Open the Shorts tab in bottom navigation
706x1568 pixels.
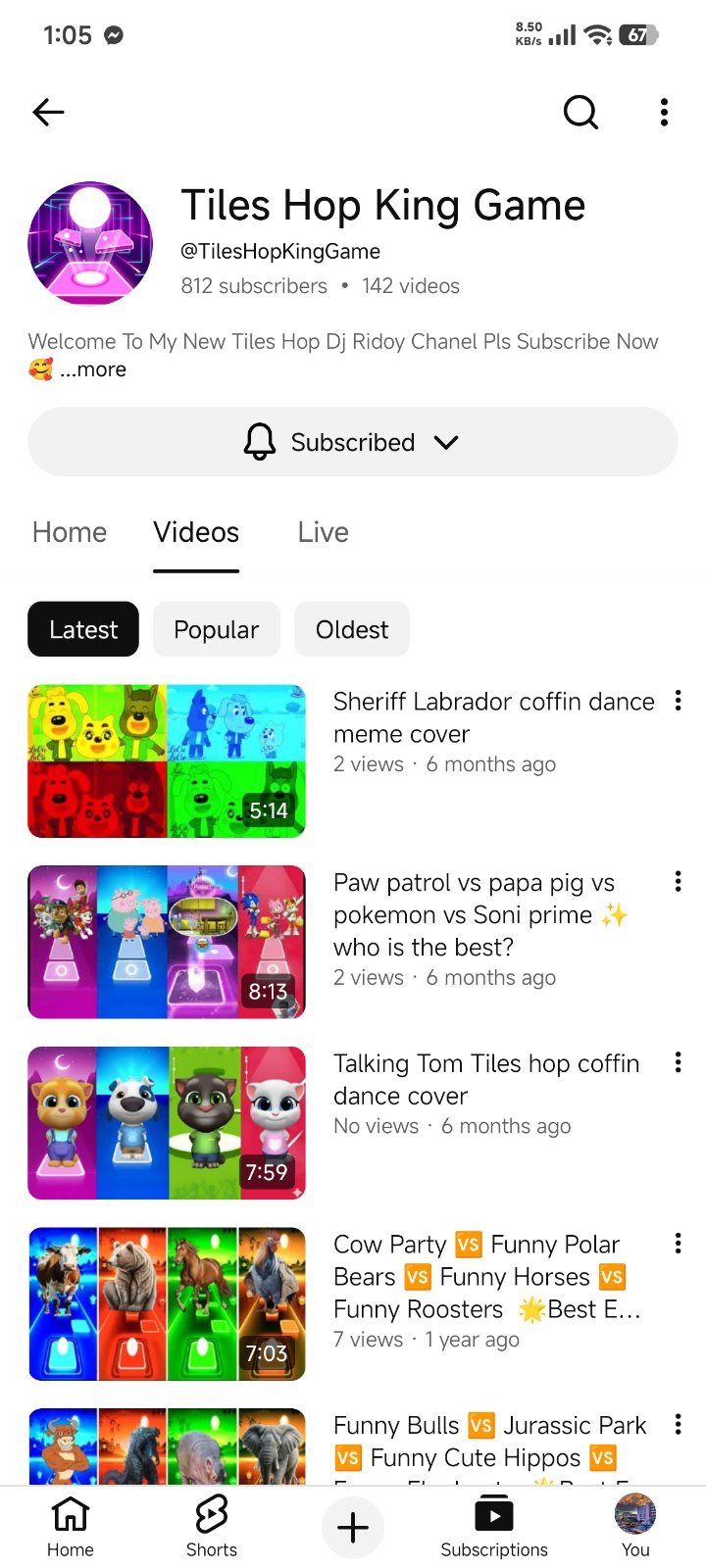[212, 1527]
